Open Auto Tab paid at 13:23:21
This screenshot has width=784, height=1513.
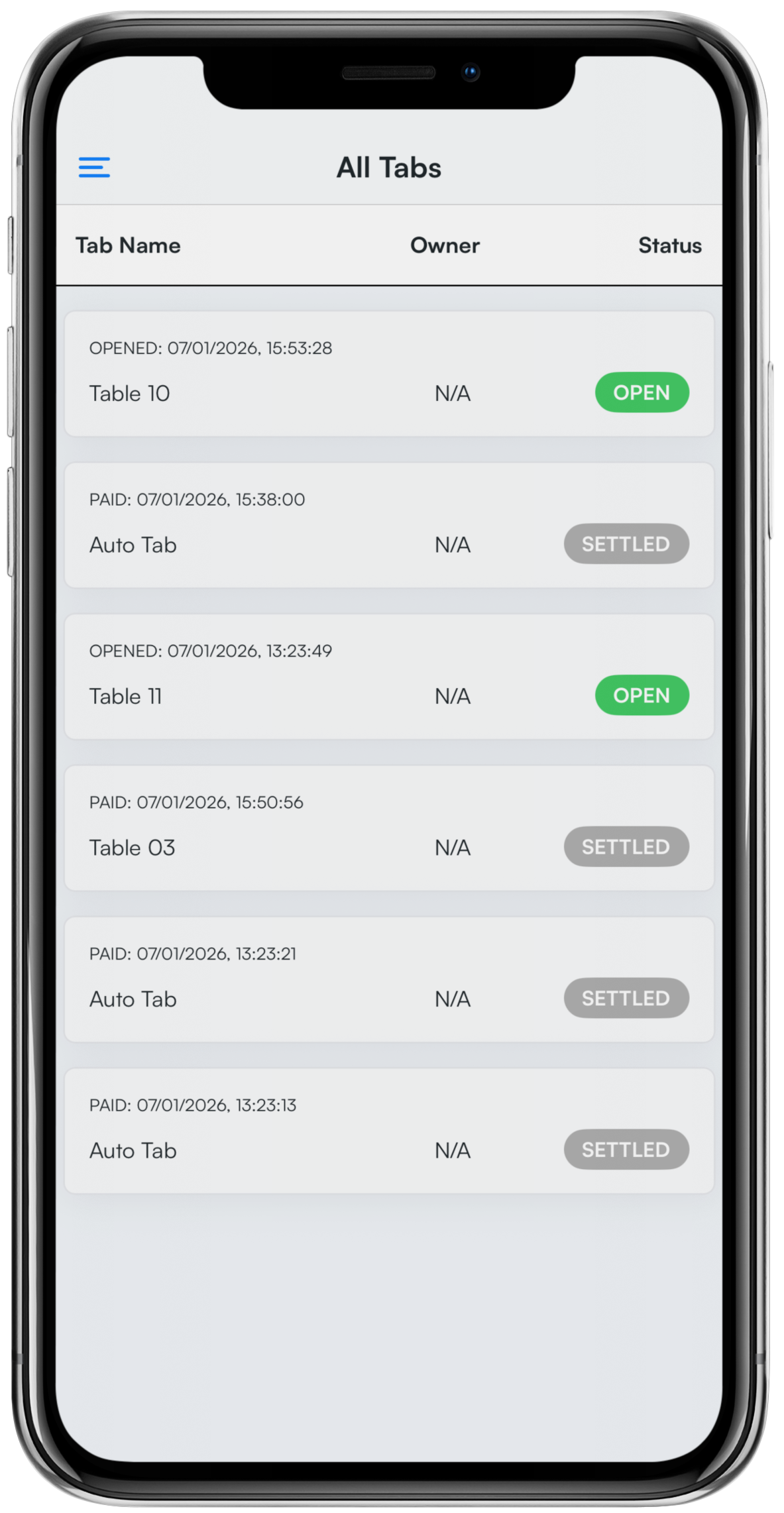pyautogui.click(x=388, y=980)
